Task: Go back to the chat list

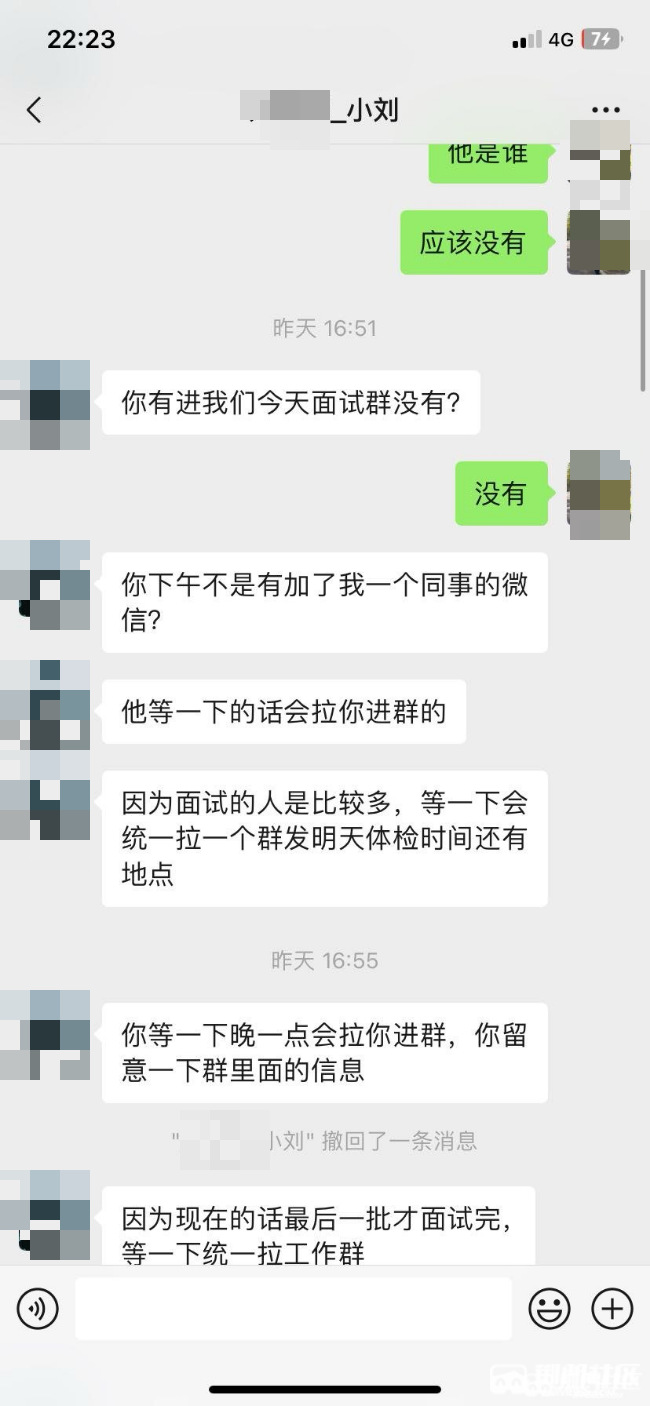Action: click(x=34, y=110)
